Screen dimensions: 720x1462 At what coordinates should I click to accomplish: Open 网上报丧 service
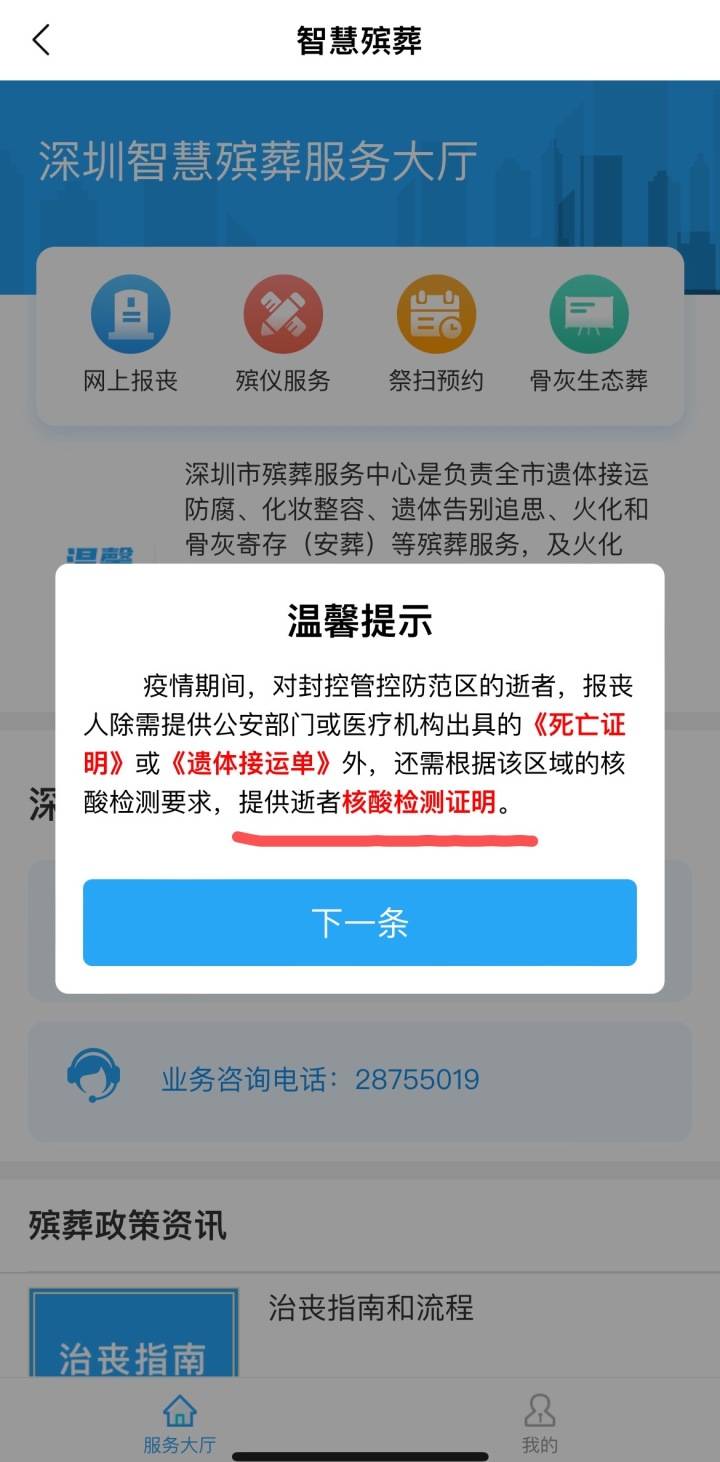click(x=130, y=334)
